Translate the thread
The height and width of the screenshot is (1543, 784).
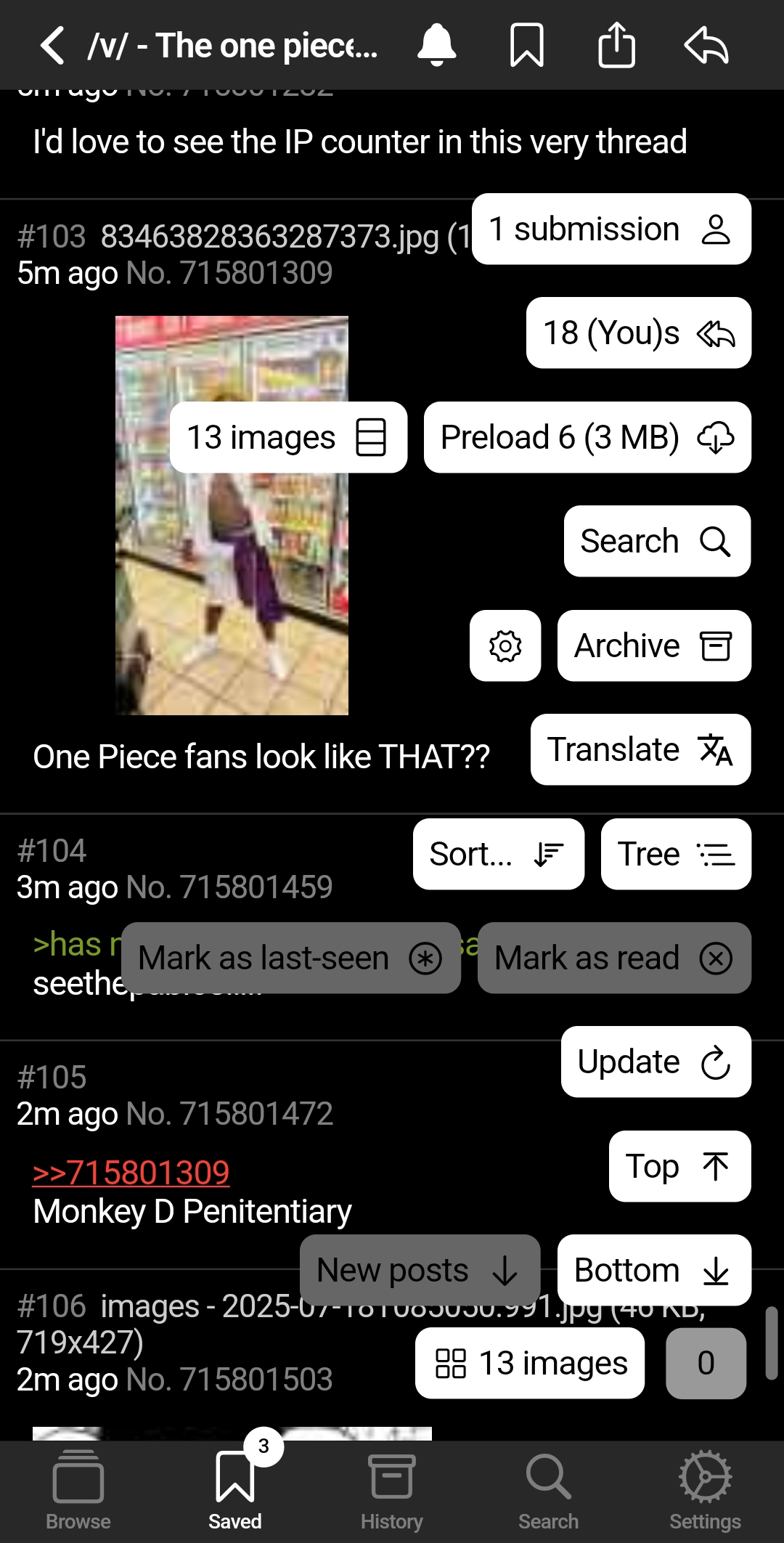(x=641, y=749)
